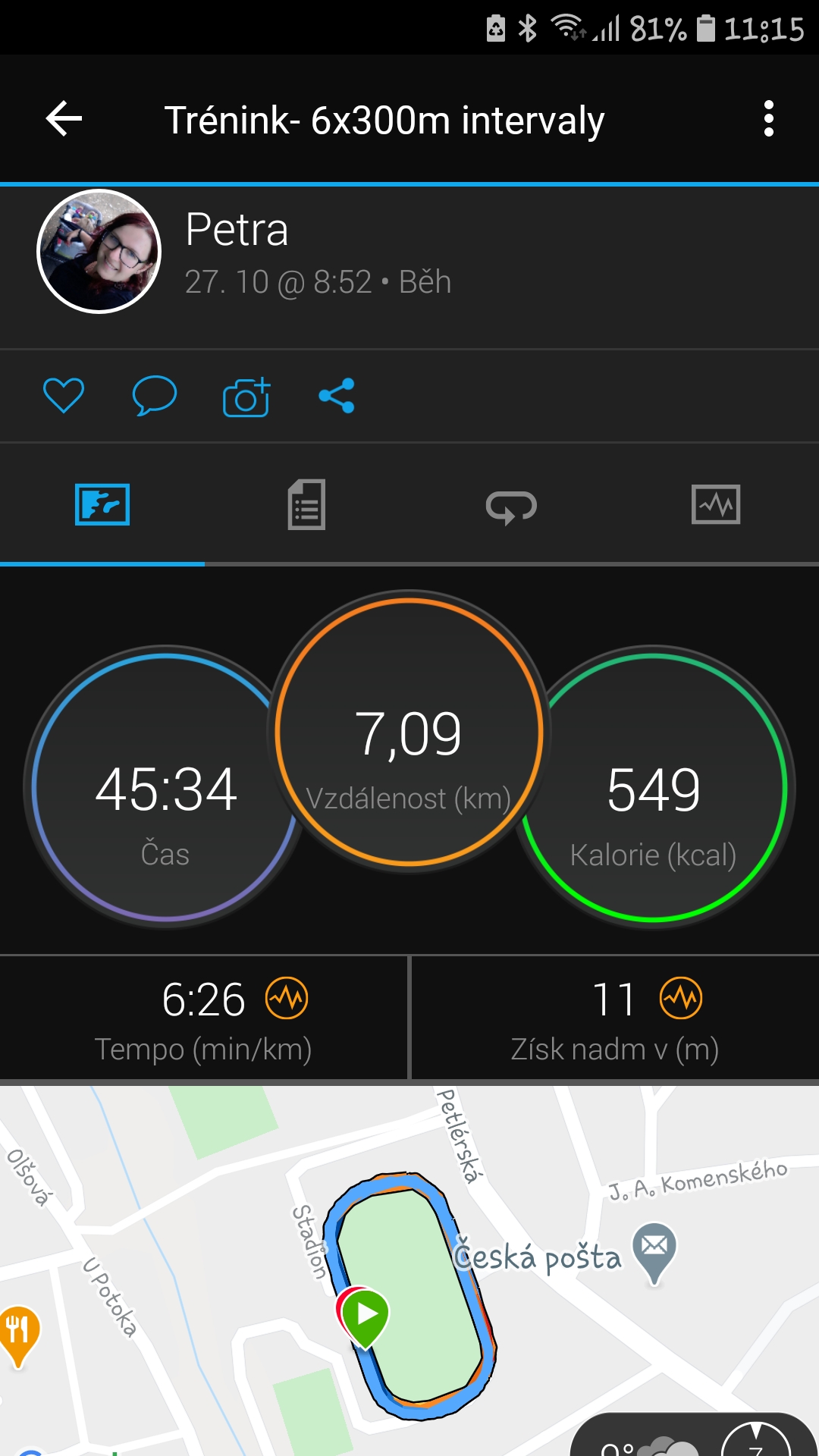The width and height of the screenshot is (819, 1456).
Task: Switch to the details list tab
Action: (307, 504)
